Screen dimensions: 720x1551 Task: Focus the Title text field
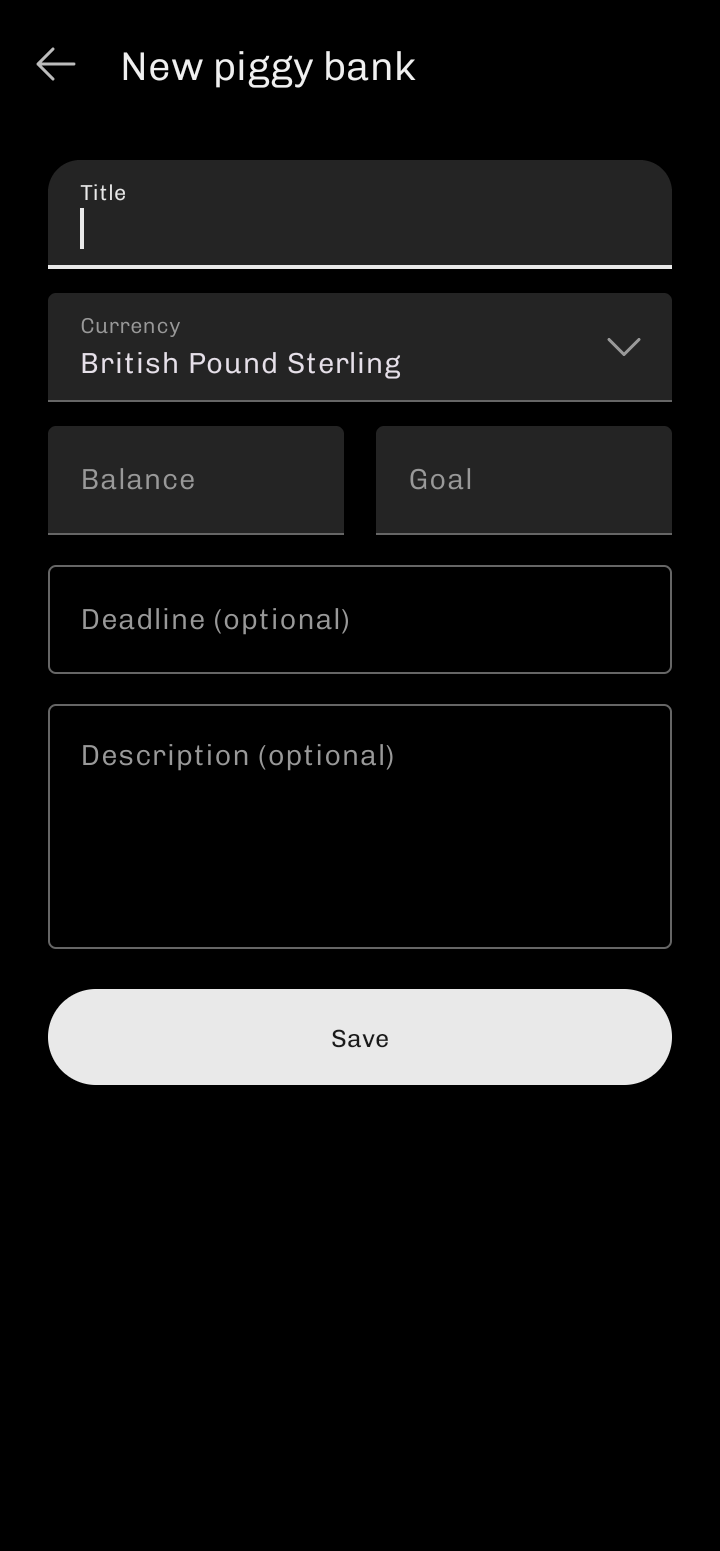coord(360,214)
